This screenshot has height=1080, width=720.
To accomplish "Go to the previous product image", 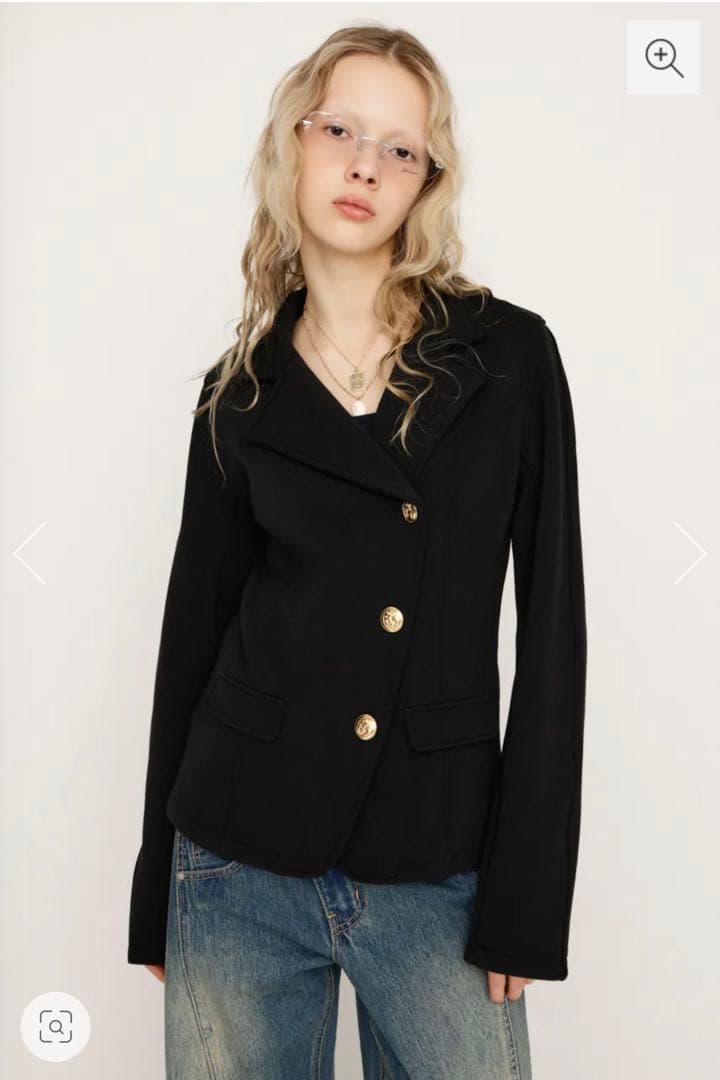I will [x=30, y=553].
